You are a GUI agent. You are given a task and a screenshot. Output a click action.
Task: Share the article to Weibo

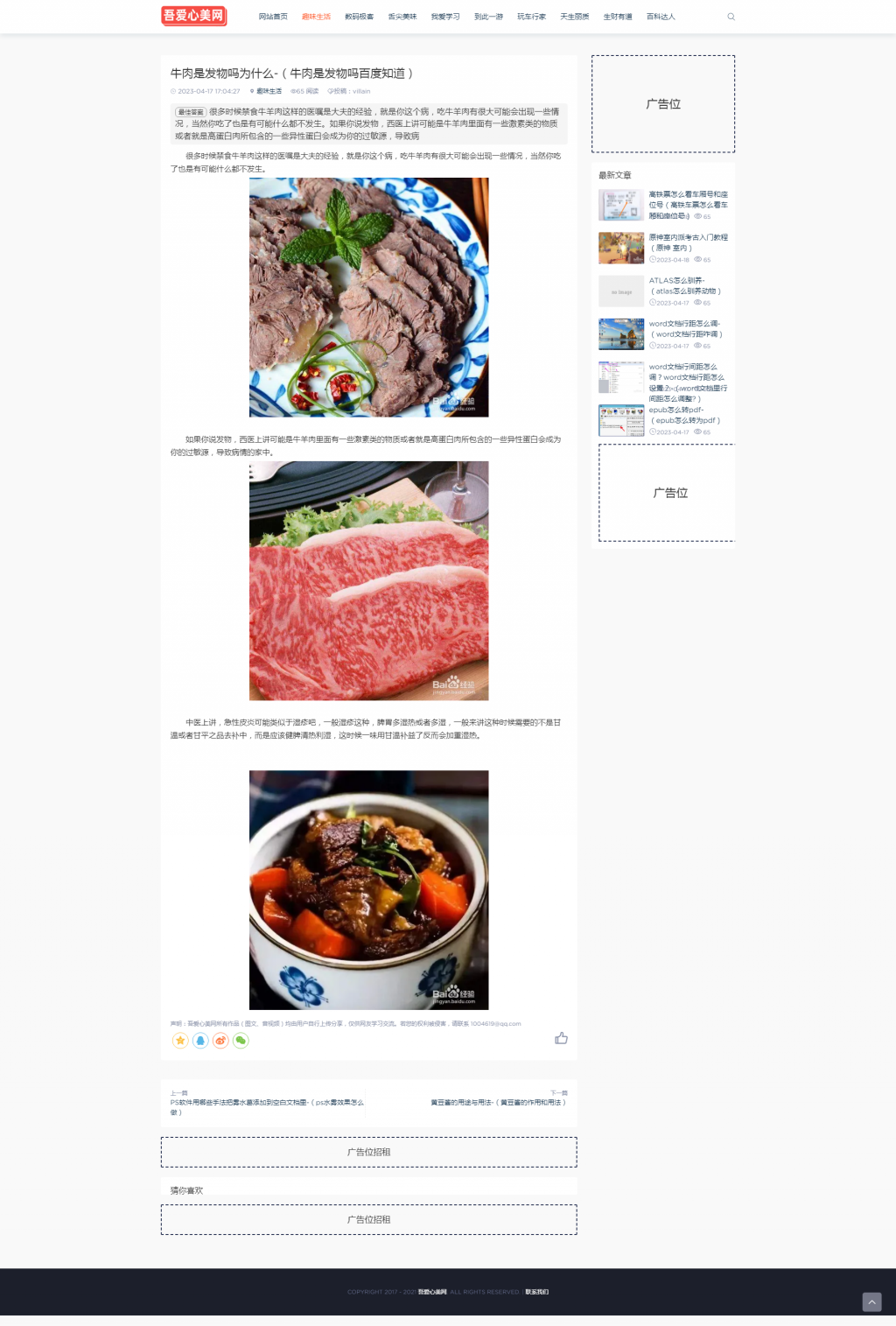[x=220, y=1041]
